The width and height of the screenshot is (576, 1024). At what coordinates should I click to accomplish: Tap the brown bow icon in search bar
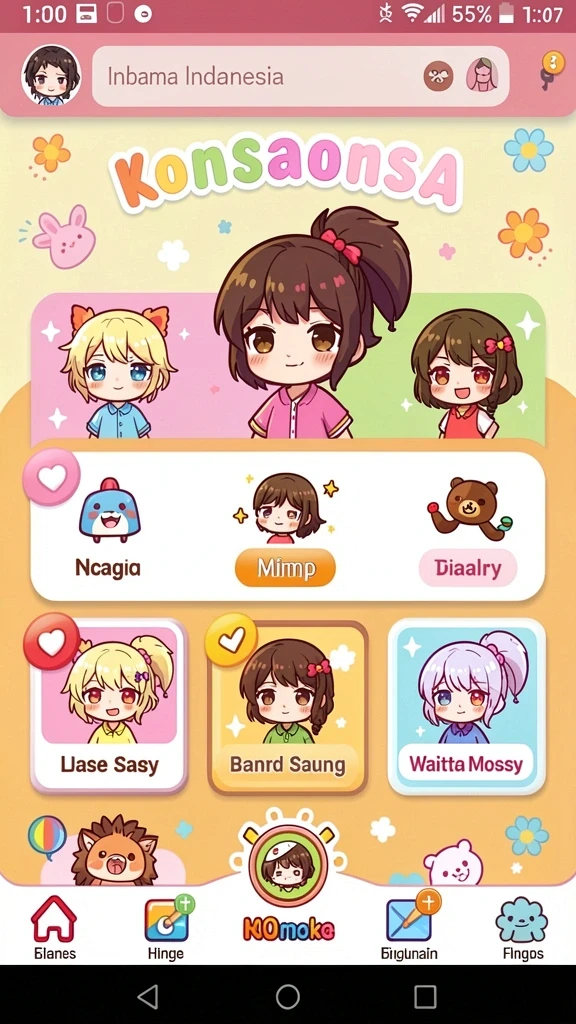click(438, 76)
